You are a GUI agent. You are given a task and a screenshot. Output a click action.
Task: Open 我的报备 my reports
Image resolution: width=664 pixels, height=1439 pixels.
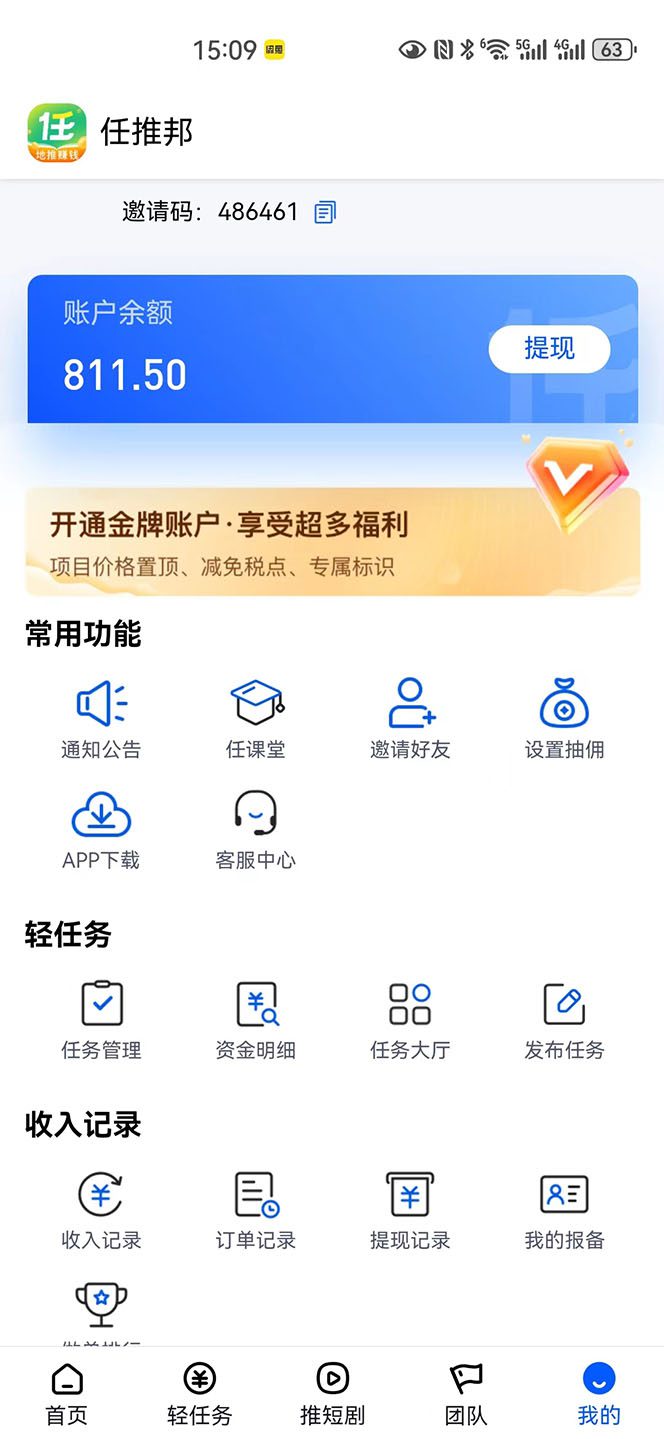tap(564, 1209)
